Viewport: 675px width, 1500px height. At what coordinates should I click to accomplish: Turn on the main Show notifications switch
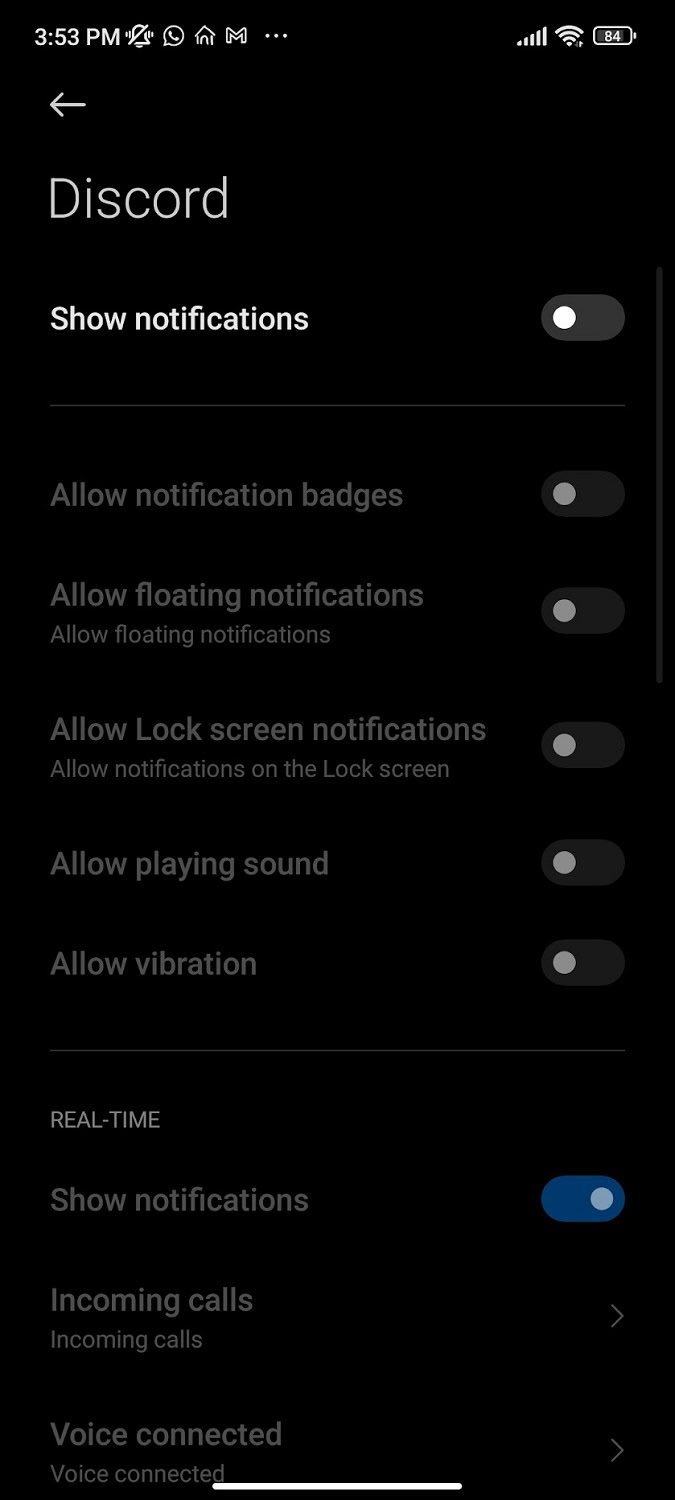pos(582,318)
